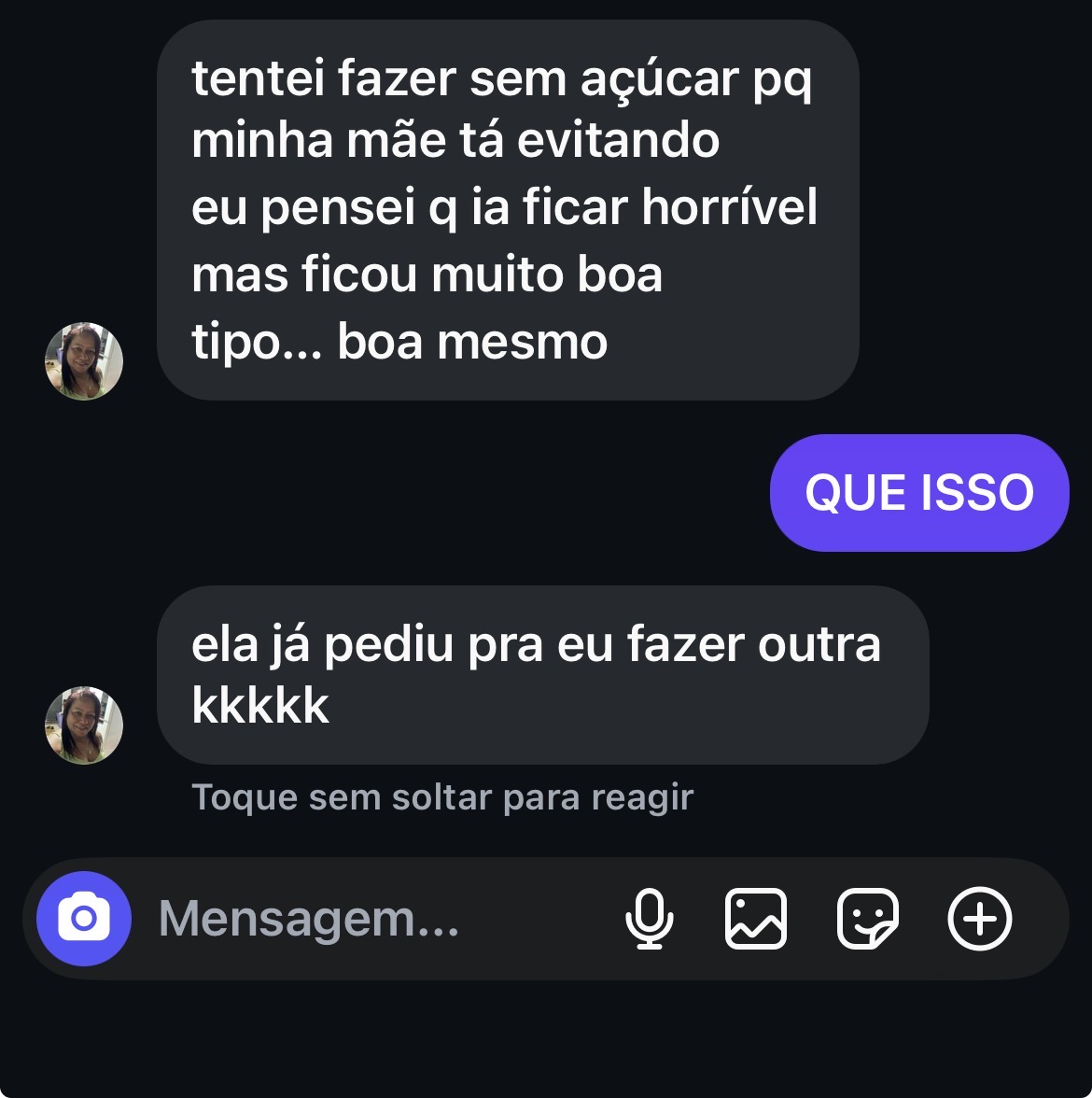1092x1098 pixels.
Task: Open sender's profile photo beside 'boa mesmo' message
Action: click(84, 361)
